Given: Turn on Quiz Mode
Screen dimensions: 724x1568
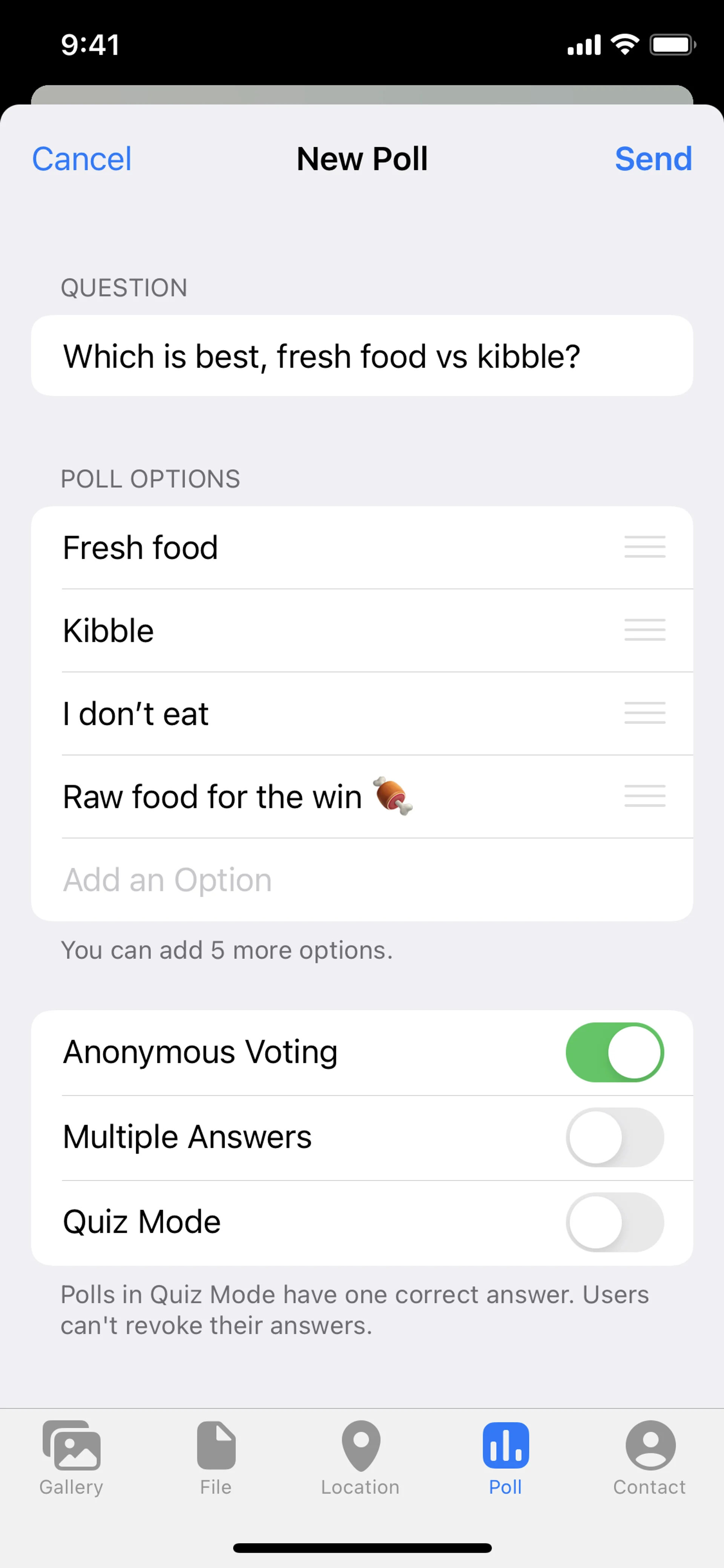Looking at the screenshot, I should click(x=615, y=1222).
